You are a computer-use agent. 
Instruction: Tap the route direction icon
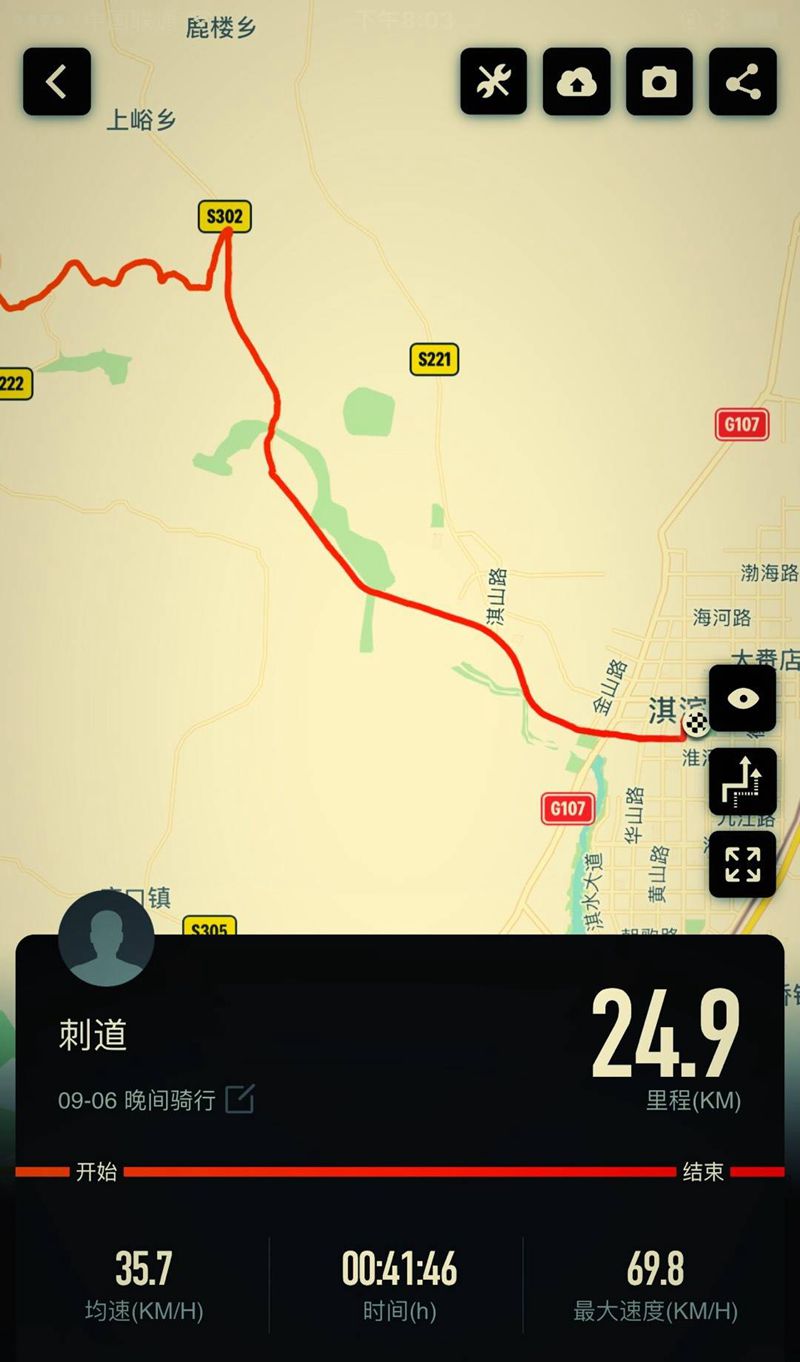pyautogui.click(x=743, y=781)
